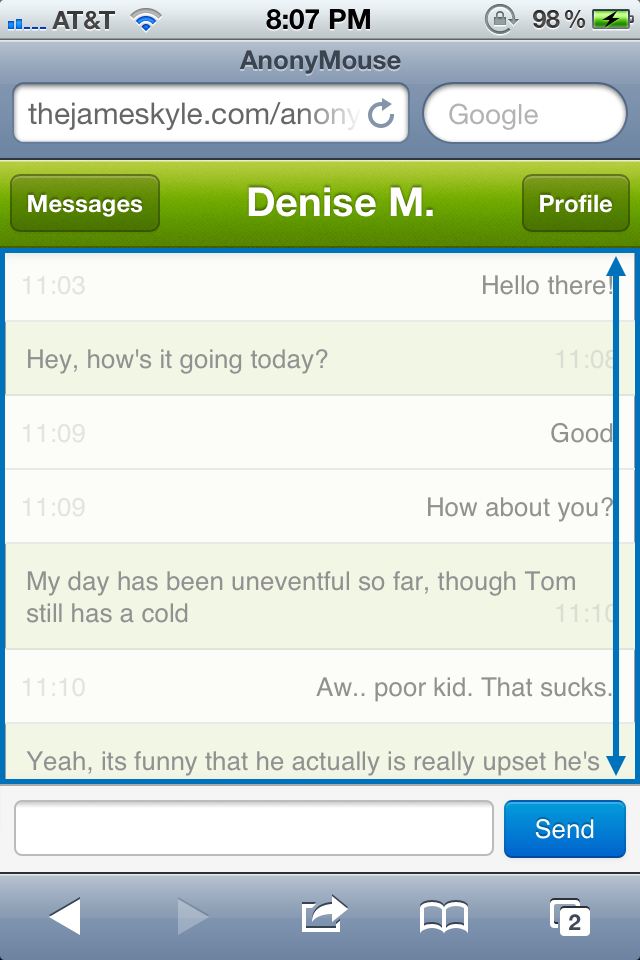The height and width of the screenshot is (960, 640).
Task: Focus the message text field
Action: 254,829
